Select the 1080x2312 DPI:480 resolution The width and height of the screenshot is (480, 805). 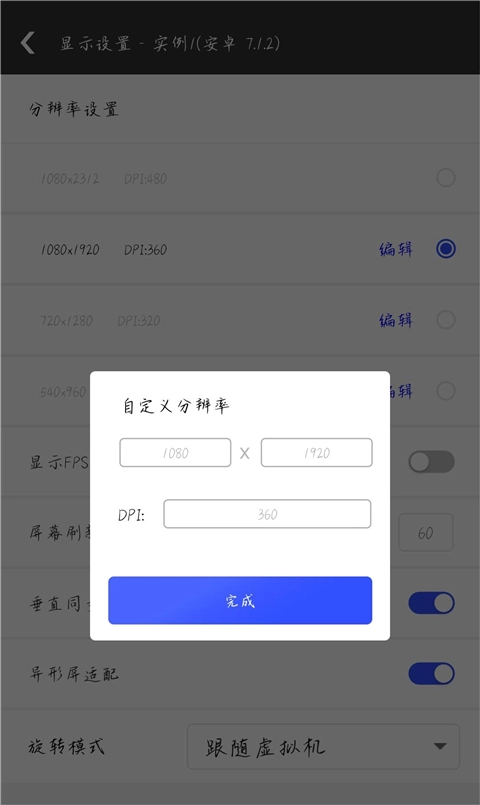click(x=446, y=178)
